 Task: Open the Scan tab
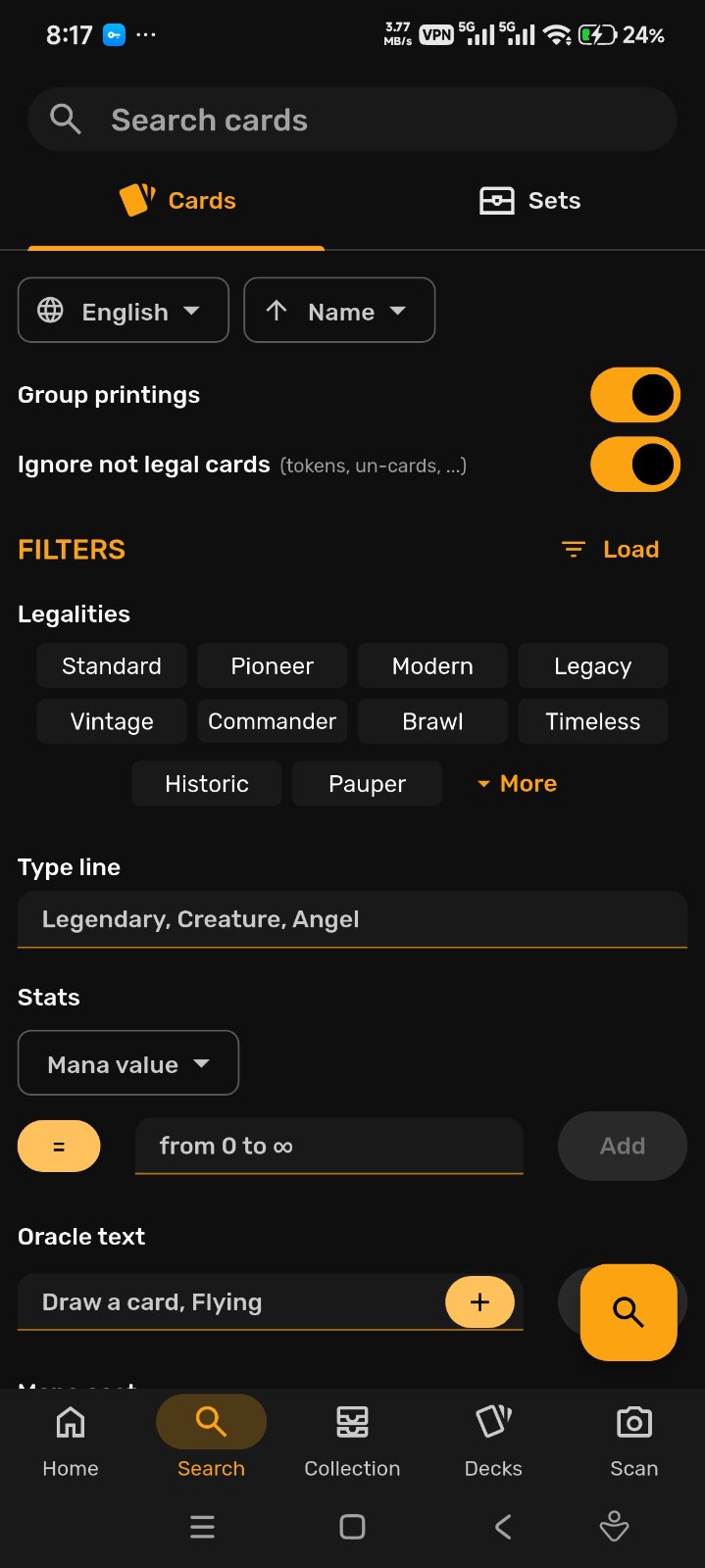pos(633,1438)
